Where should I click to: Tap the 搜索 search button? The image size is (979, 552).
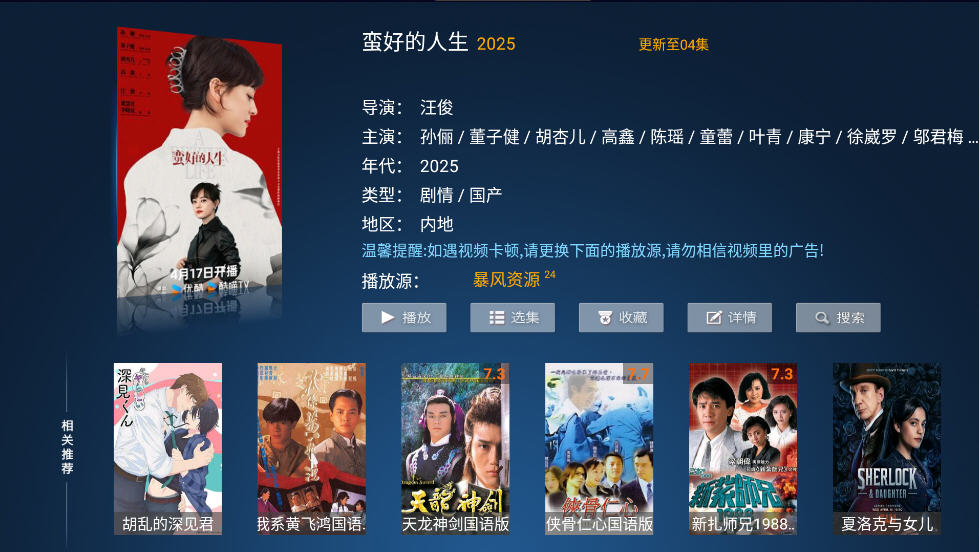[x=838, y=318]
